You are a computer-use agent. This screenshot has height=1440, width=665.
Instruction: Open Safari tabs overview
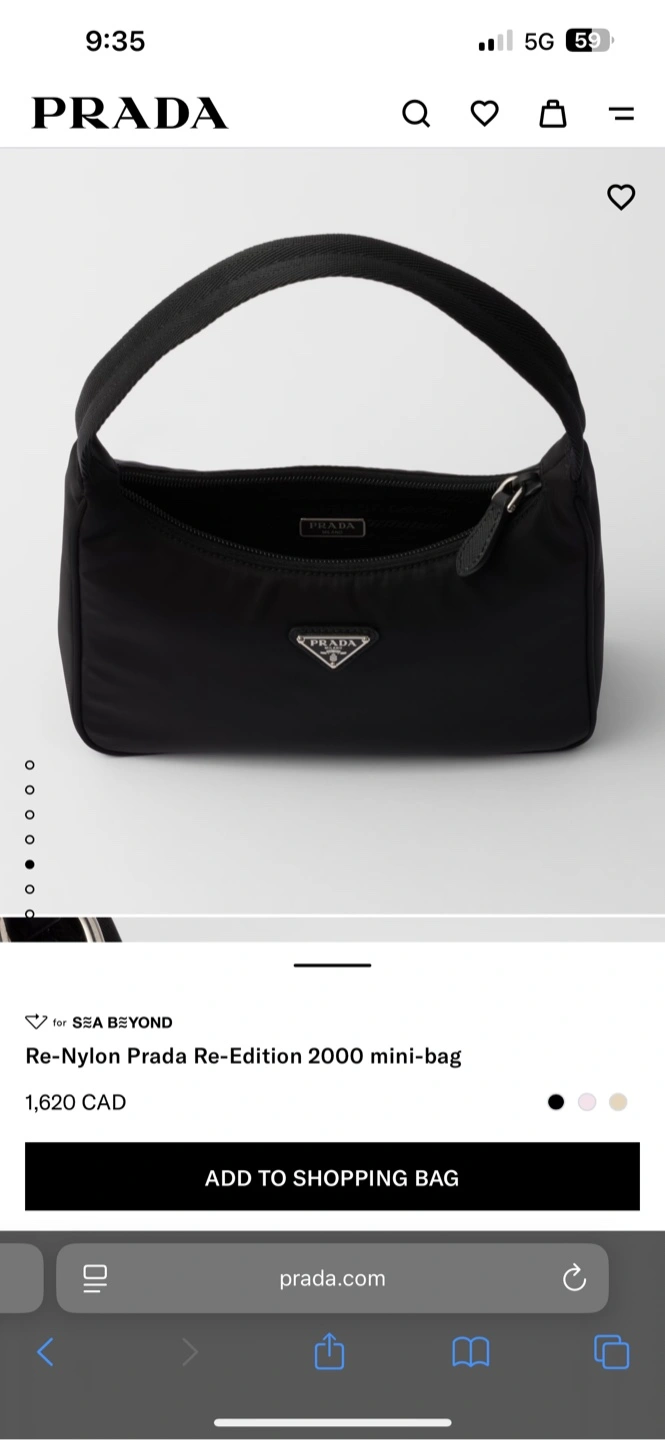click(611, 1353)
